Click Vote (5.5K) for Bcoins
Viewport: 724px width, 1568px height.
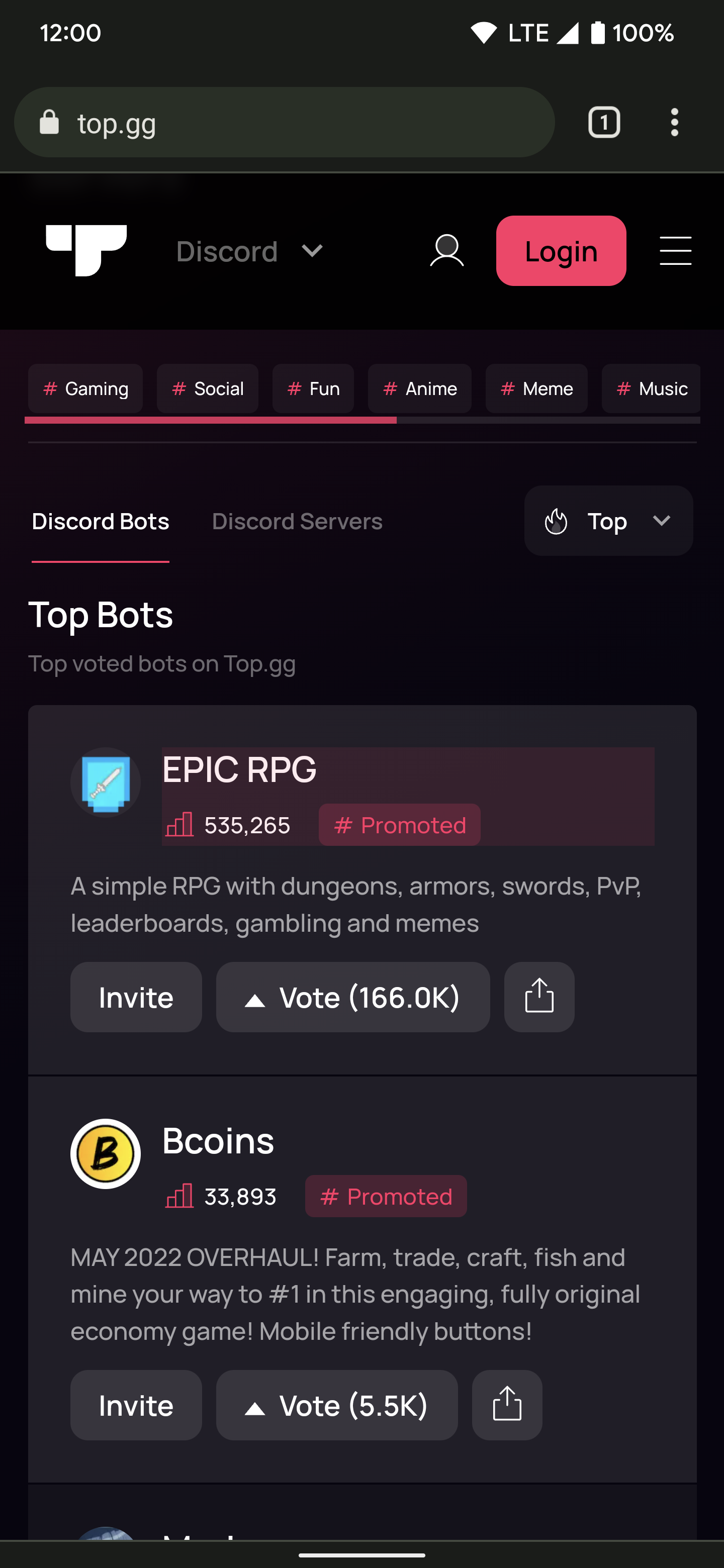pyautogui.click(x=336, y=1405)
